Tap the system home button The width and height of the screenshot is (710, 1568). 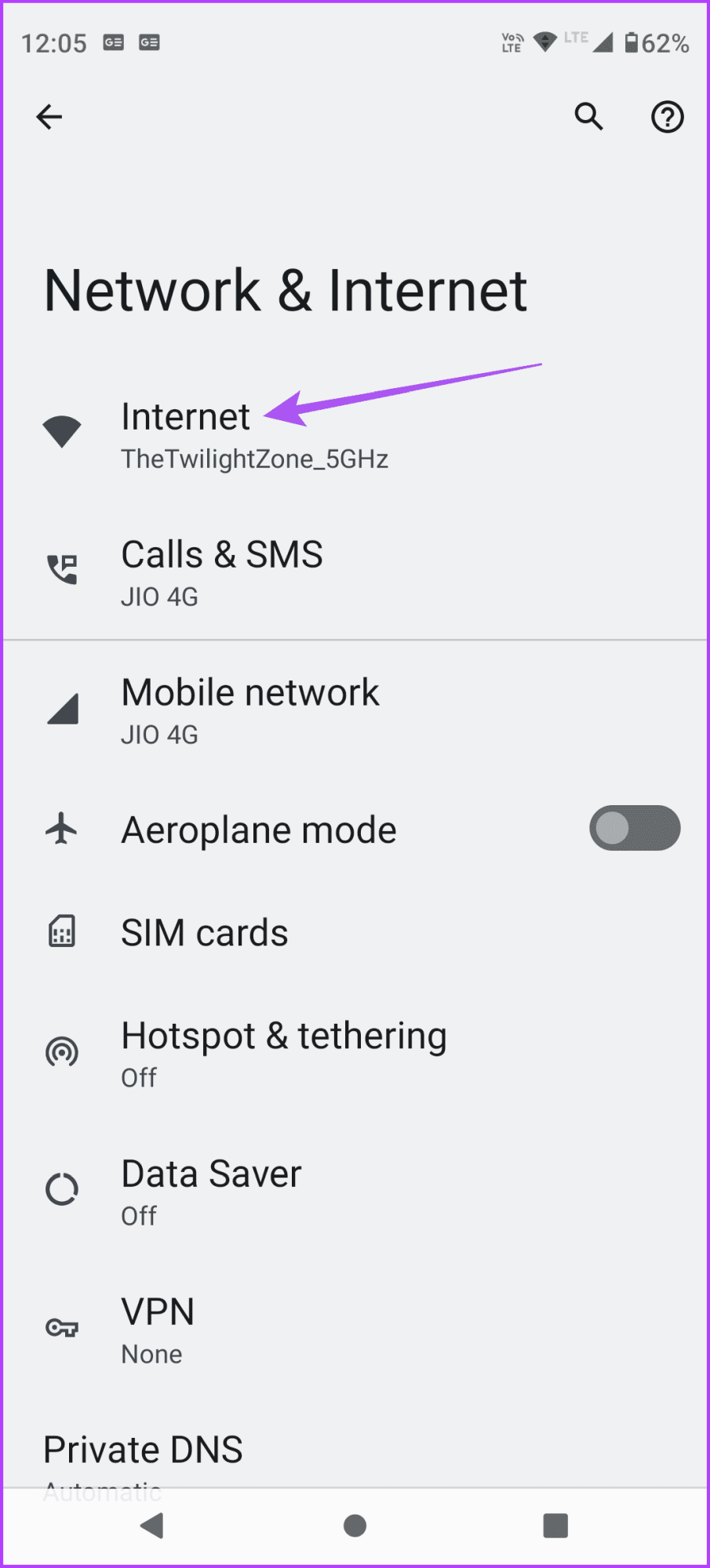(355, 1526)
